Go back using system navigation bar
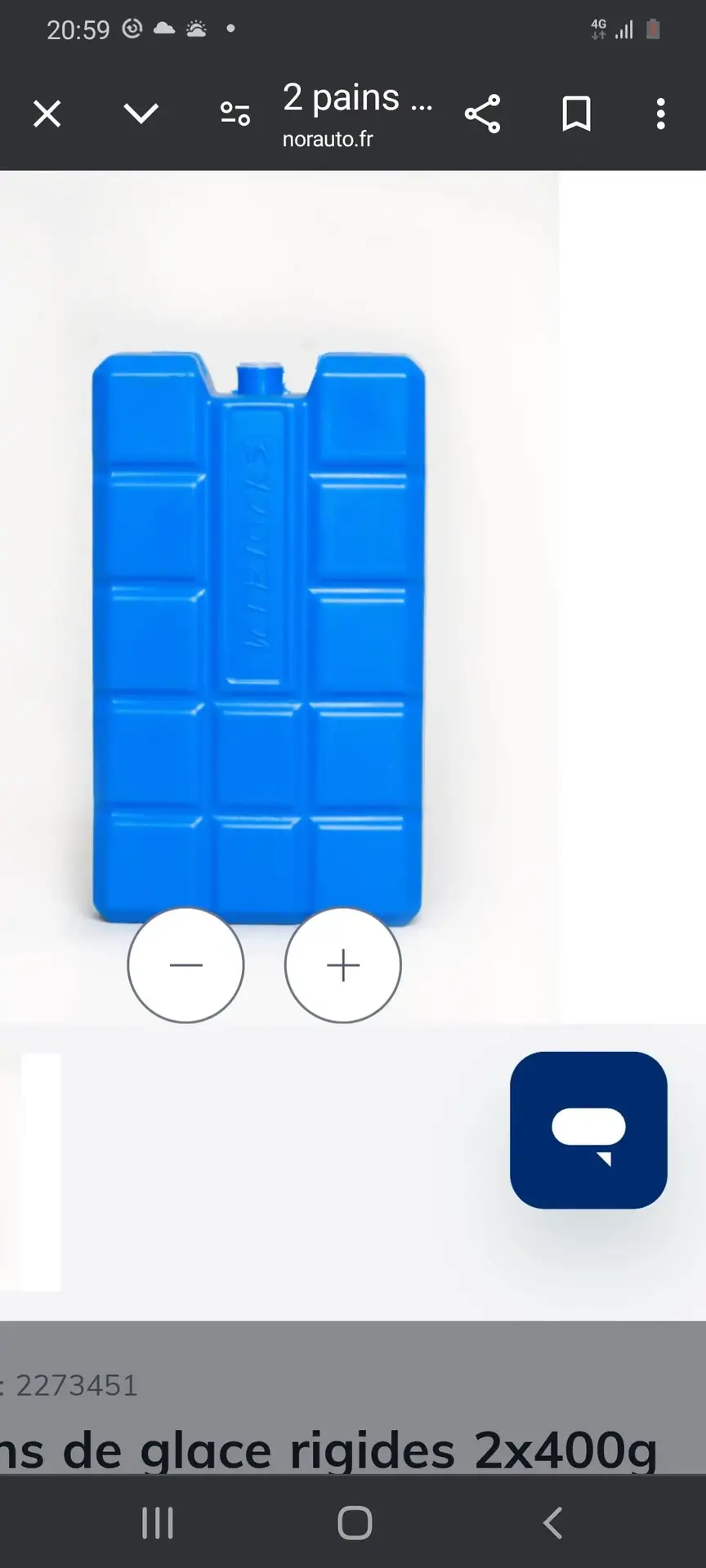 (x=553, y=1523)
